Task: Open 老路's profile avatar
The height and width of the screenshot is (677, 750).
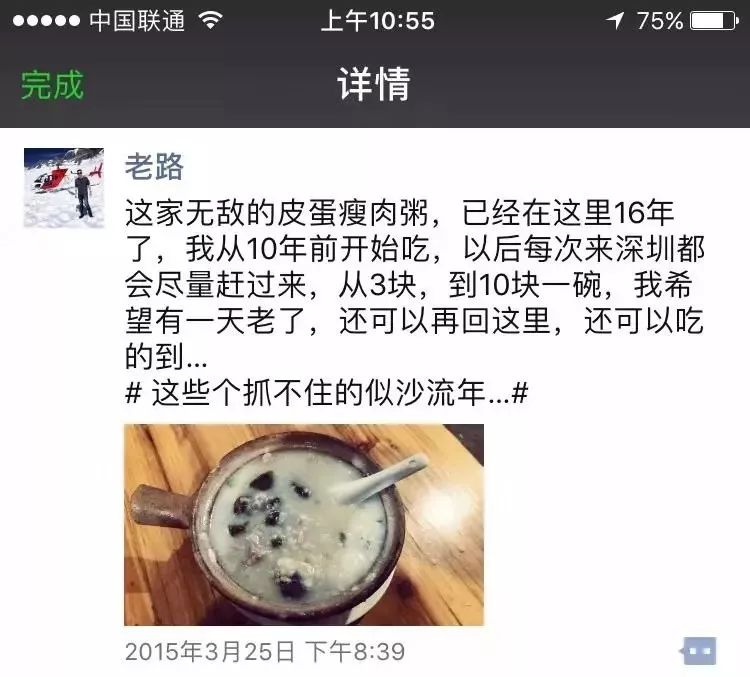Action: pos(64,188)
